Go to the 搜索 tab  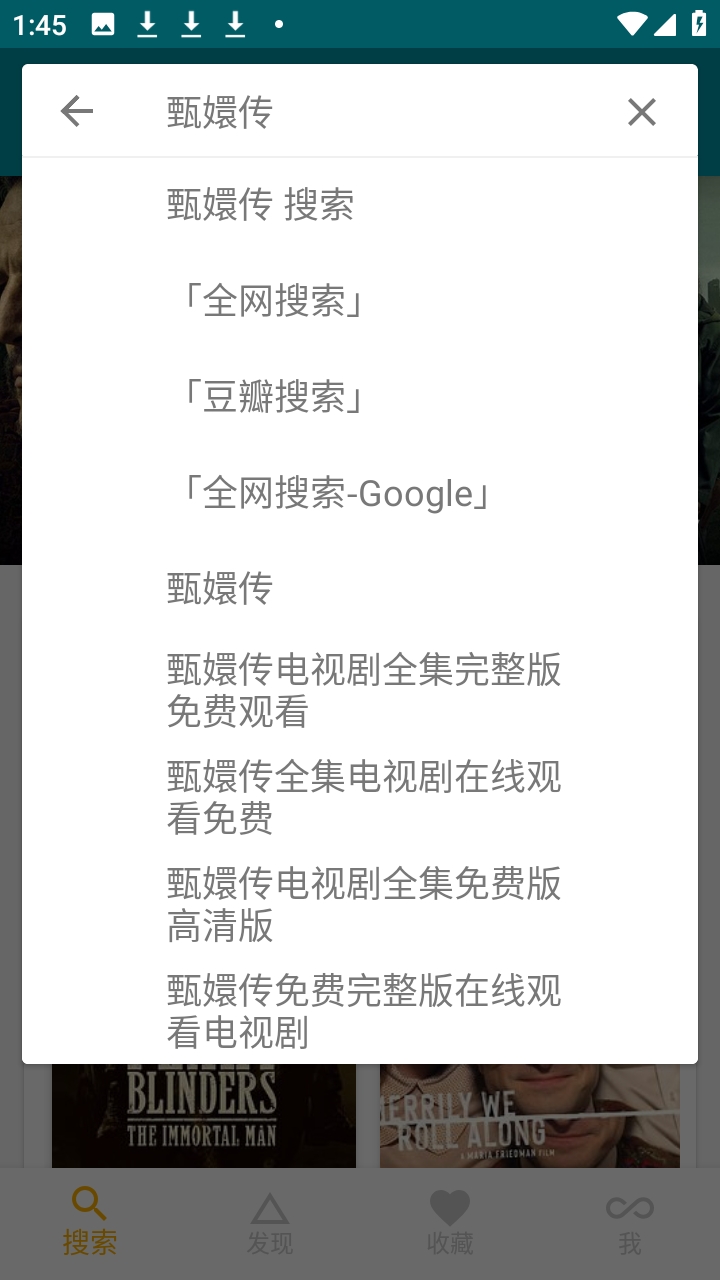click(90, 1224)
